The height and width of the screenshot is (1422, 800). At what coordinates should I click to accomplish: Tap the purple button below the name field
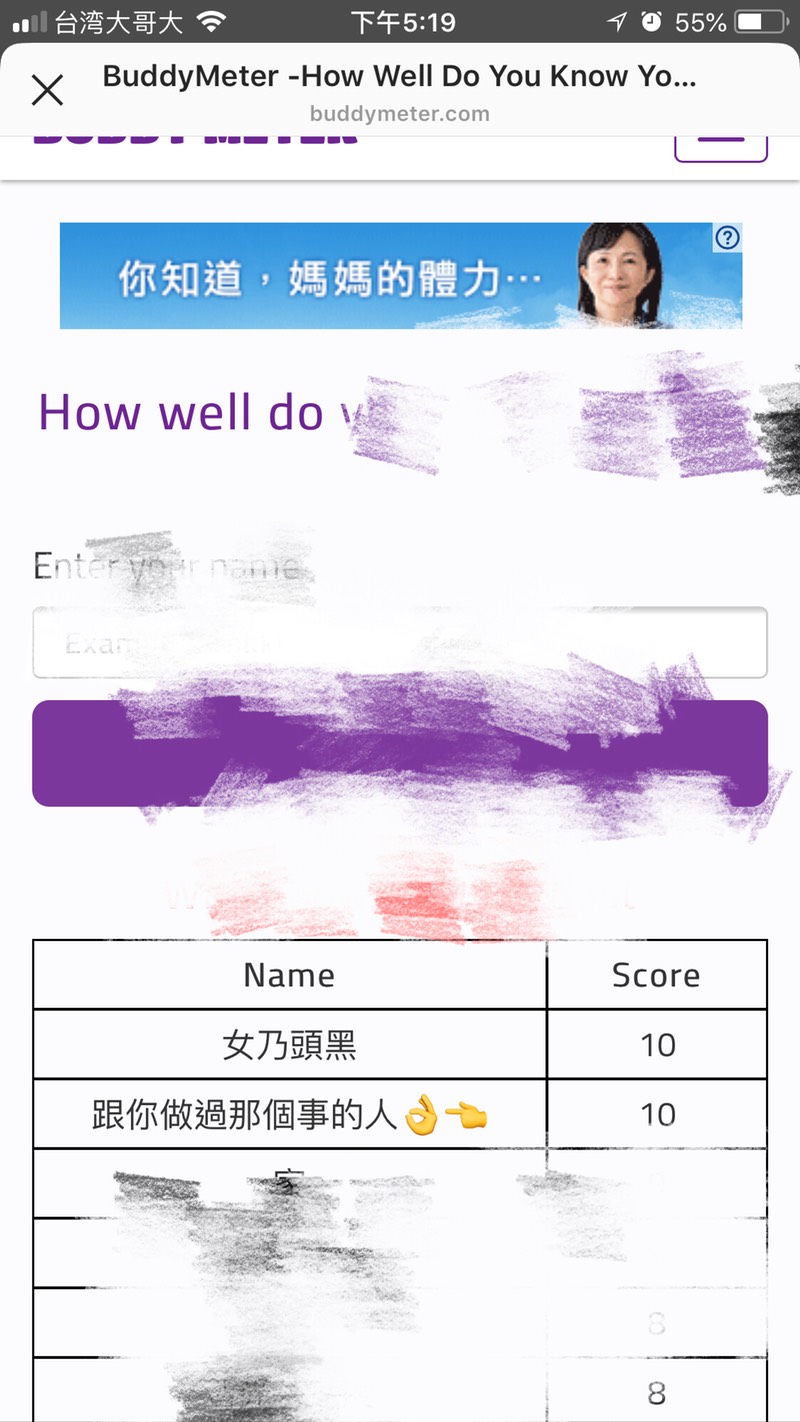(x=400, y=753)
